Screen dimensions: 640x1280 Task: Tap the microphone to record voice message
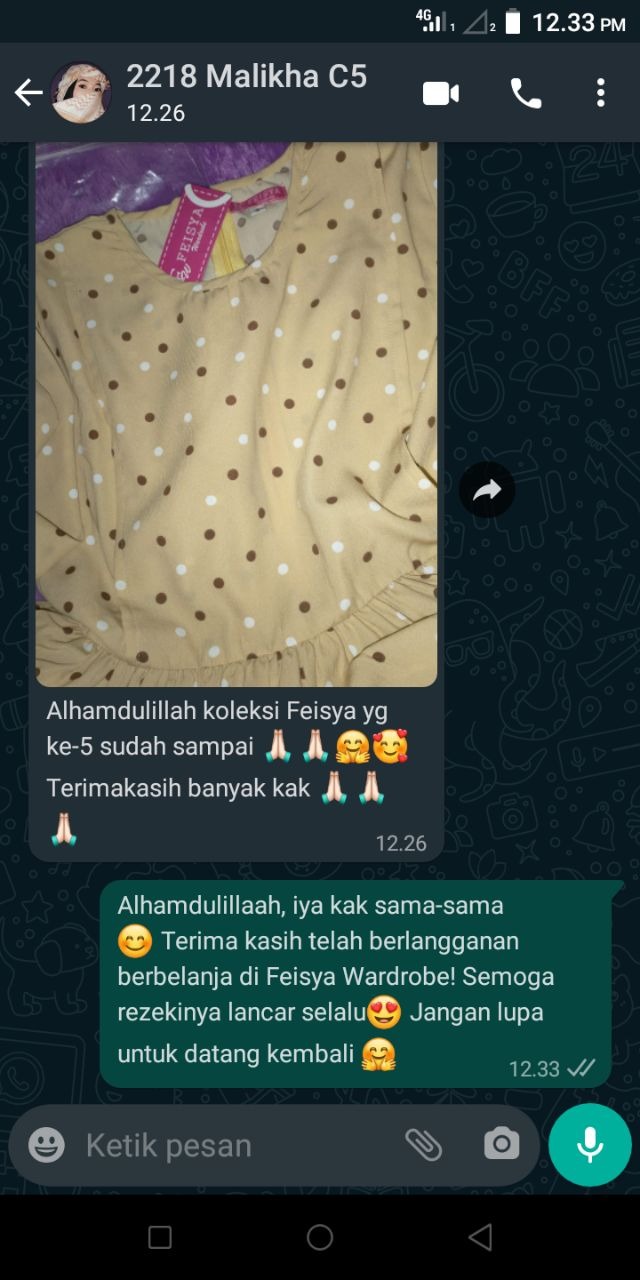pos(590,1145)
